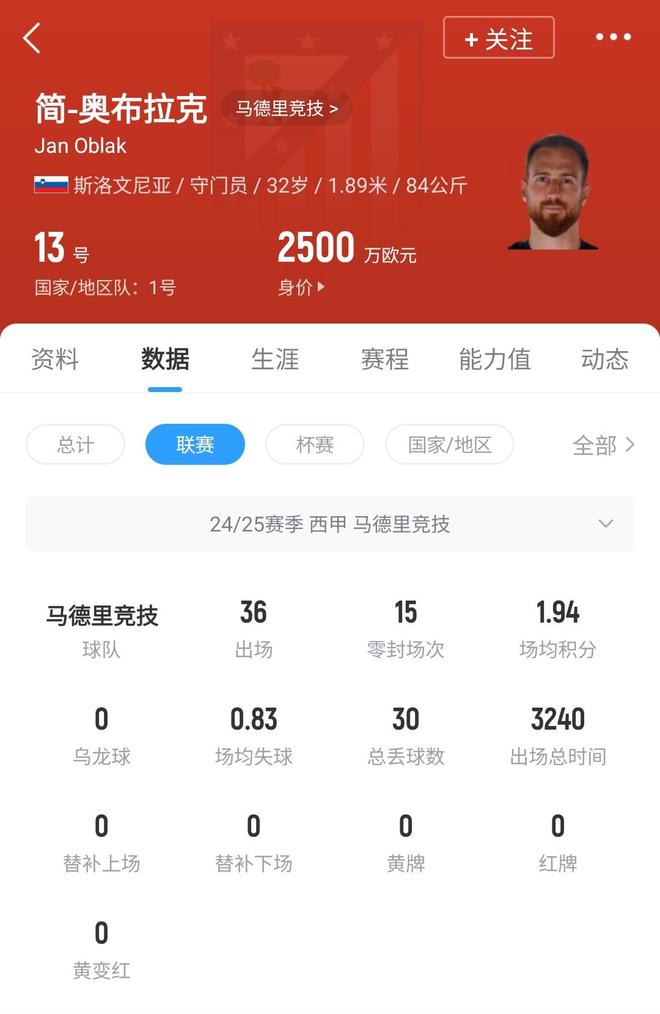Switch to the 资料 tab

pos(55,359)
